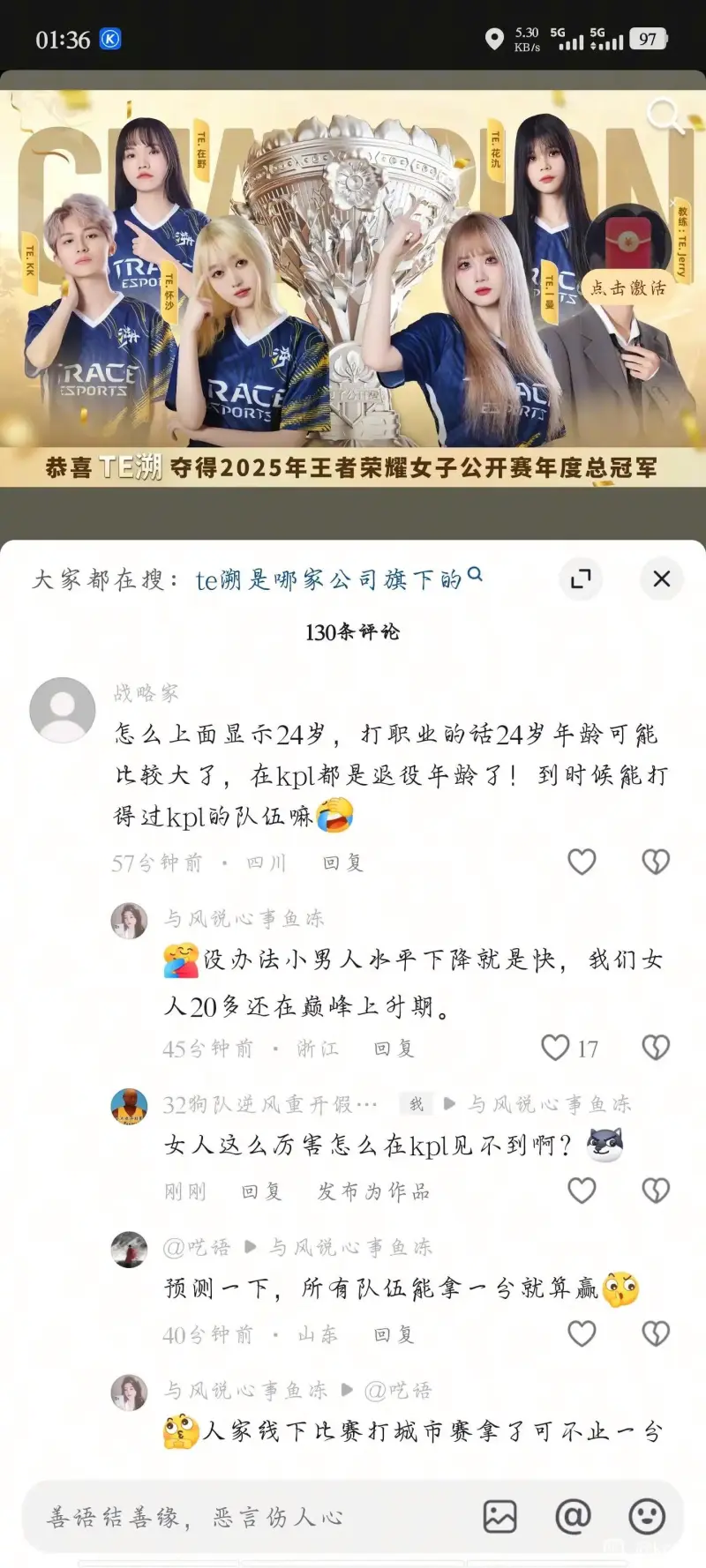Open 战略家's profile avatar
The image size is (706, 1568).
pyautogui.click(x=63, y=710)
